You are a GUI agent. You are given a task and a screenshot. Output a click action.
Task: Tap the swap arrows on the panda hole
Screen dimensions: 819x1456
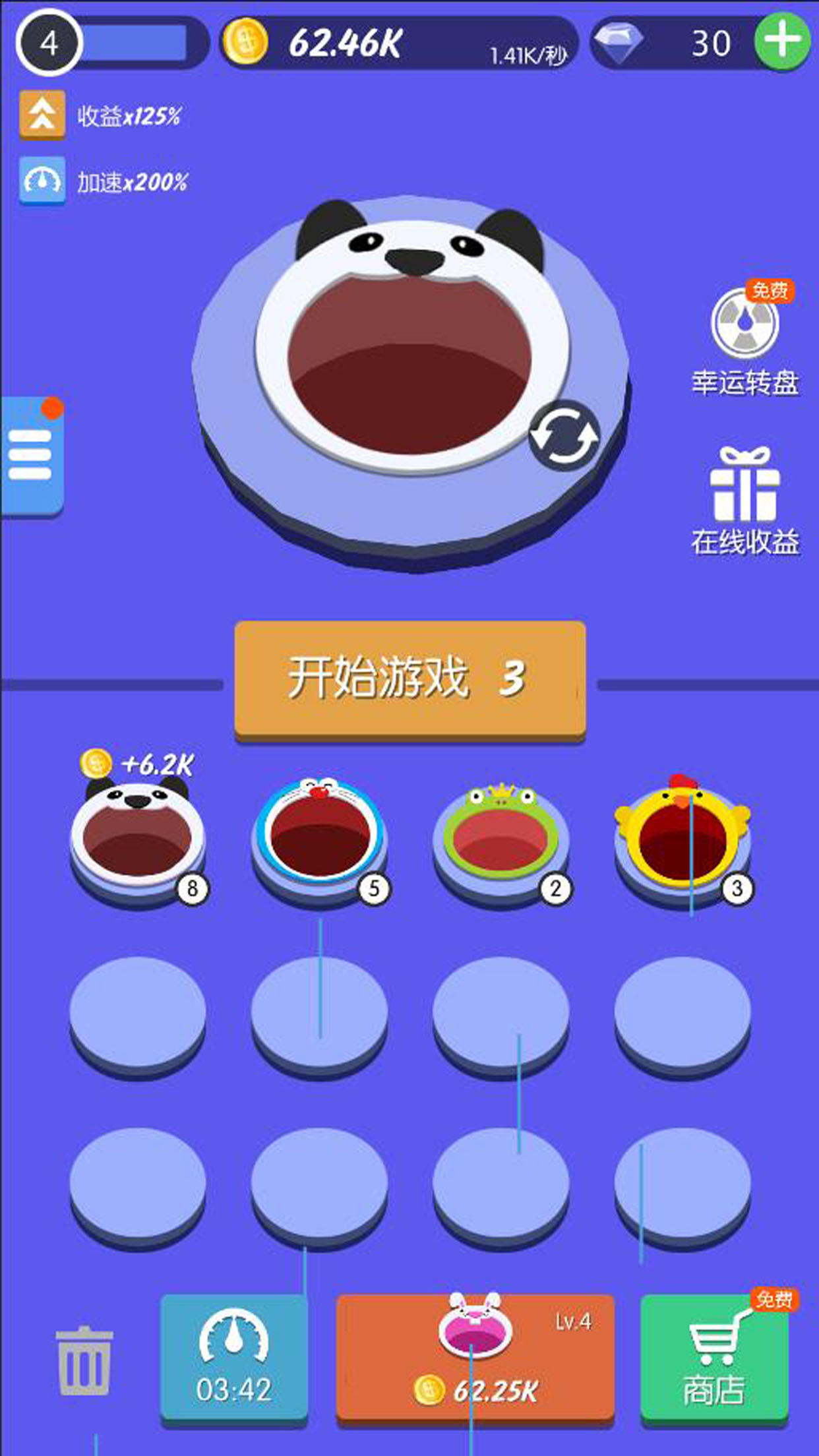(564, 436)
